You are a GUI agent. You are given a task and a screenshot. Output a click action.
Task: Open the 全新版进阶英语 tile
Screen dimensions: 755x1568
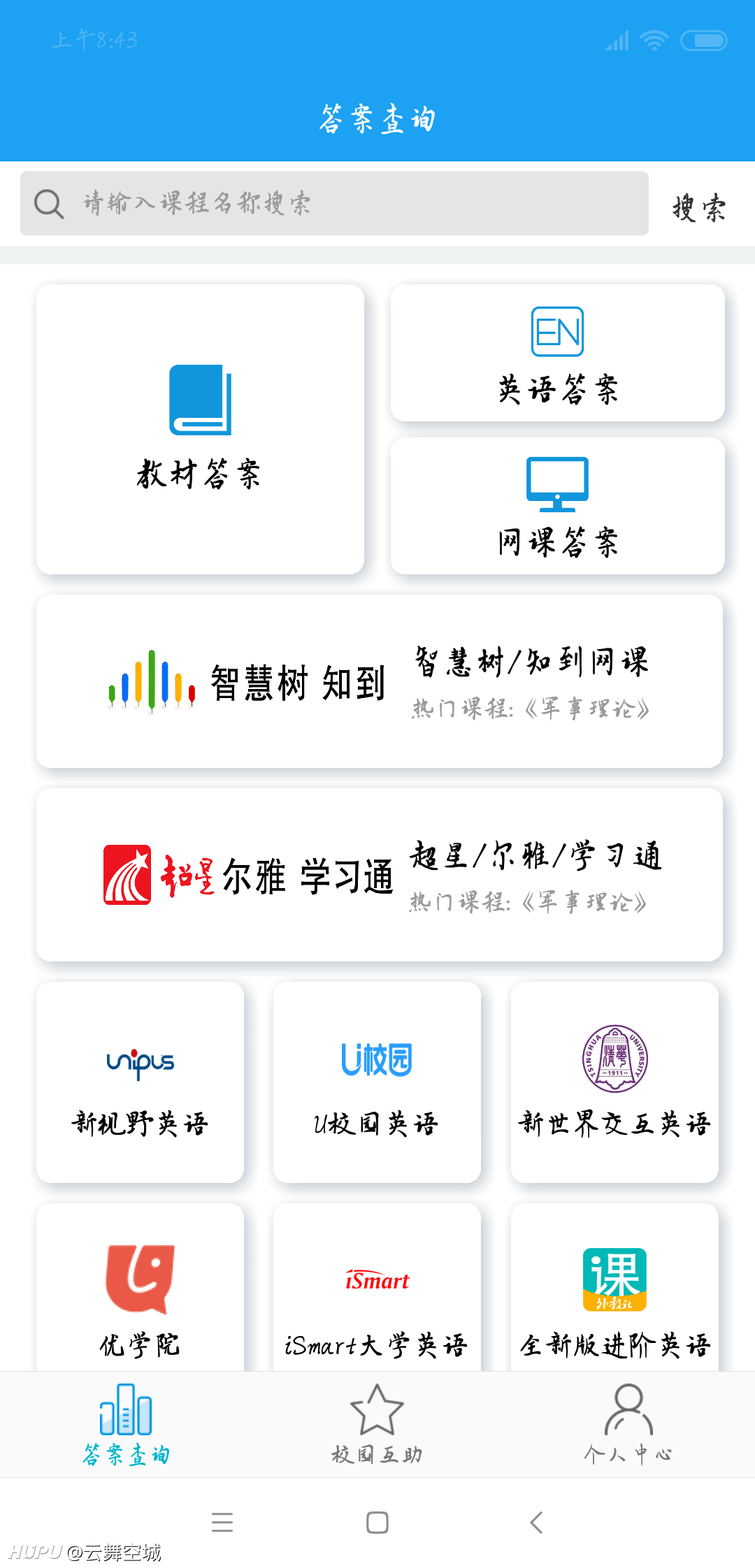tap(614, 1287)
